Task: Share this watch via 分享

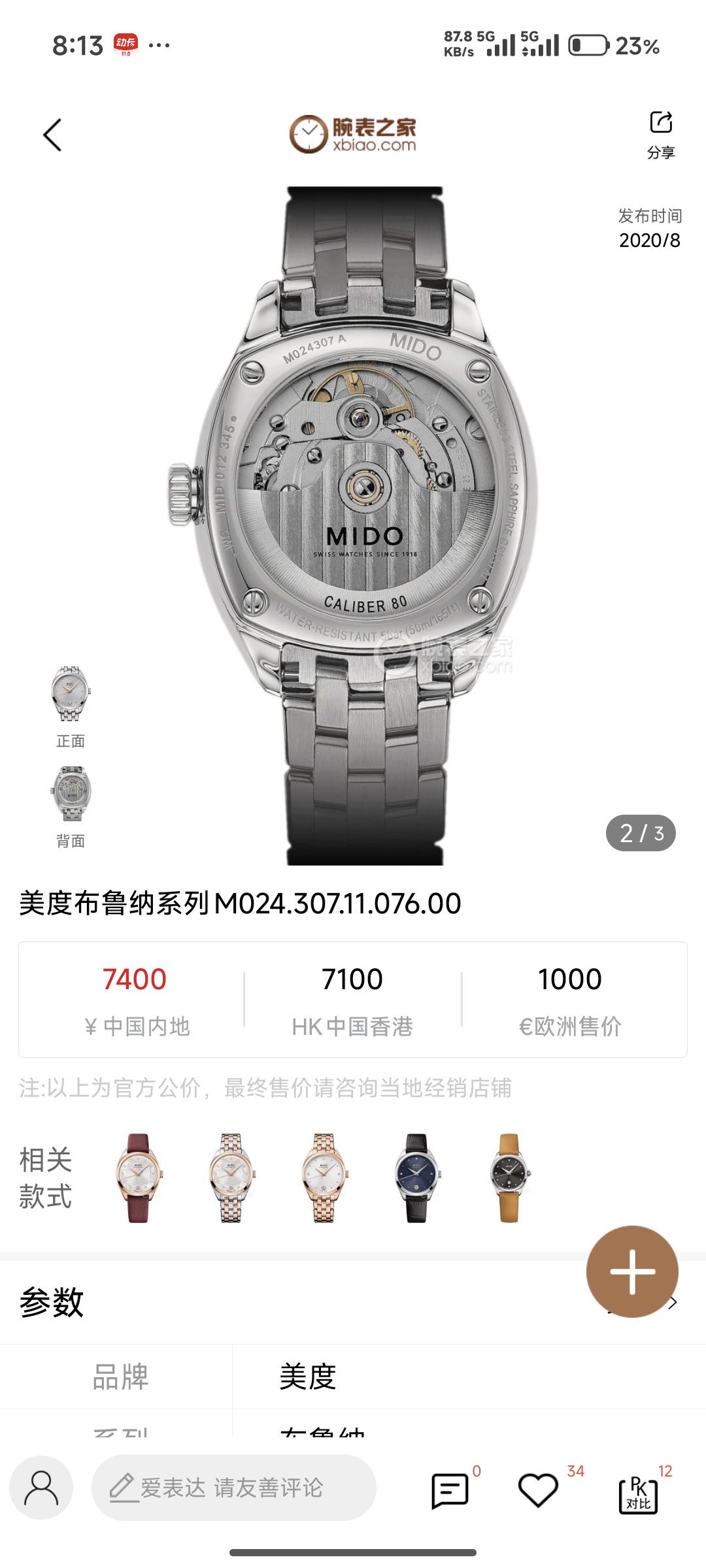Action: pos(661,134)
